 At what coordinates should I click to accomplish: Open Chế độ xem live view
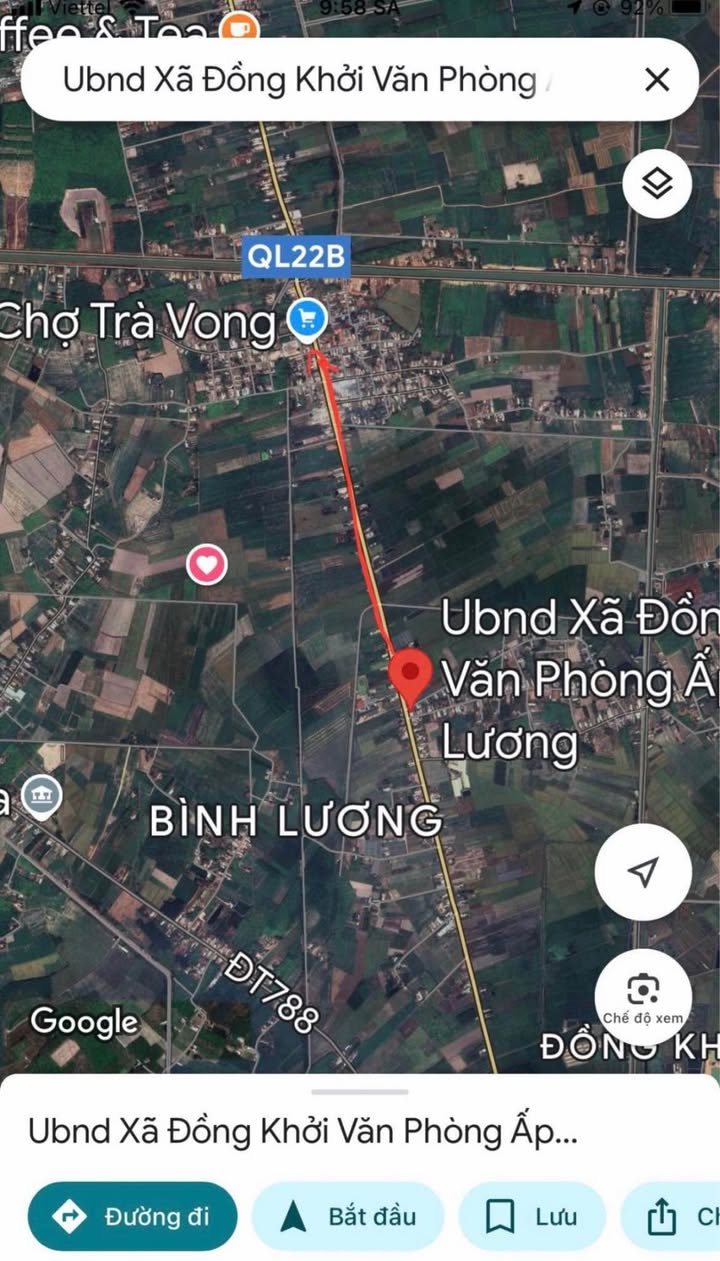(642, 997)
